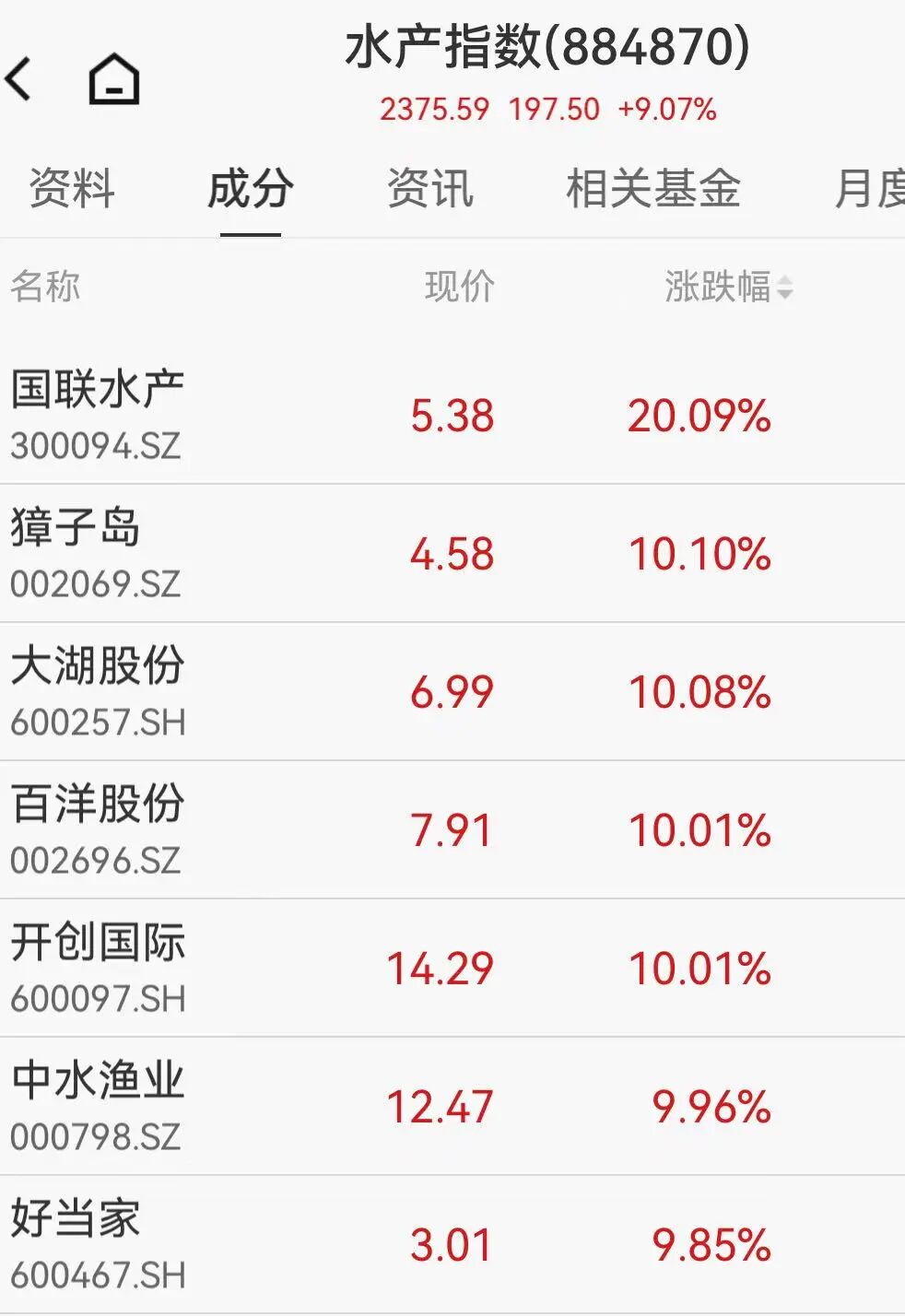Open the 獐子岛 stock row

click(452, 553)
